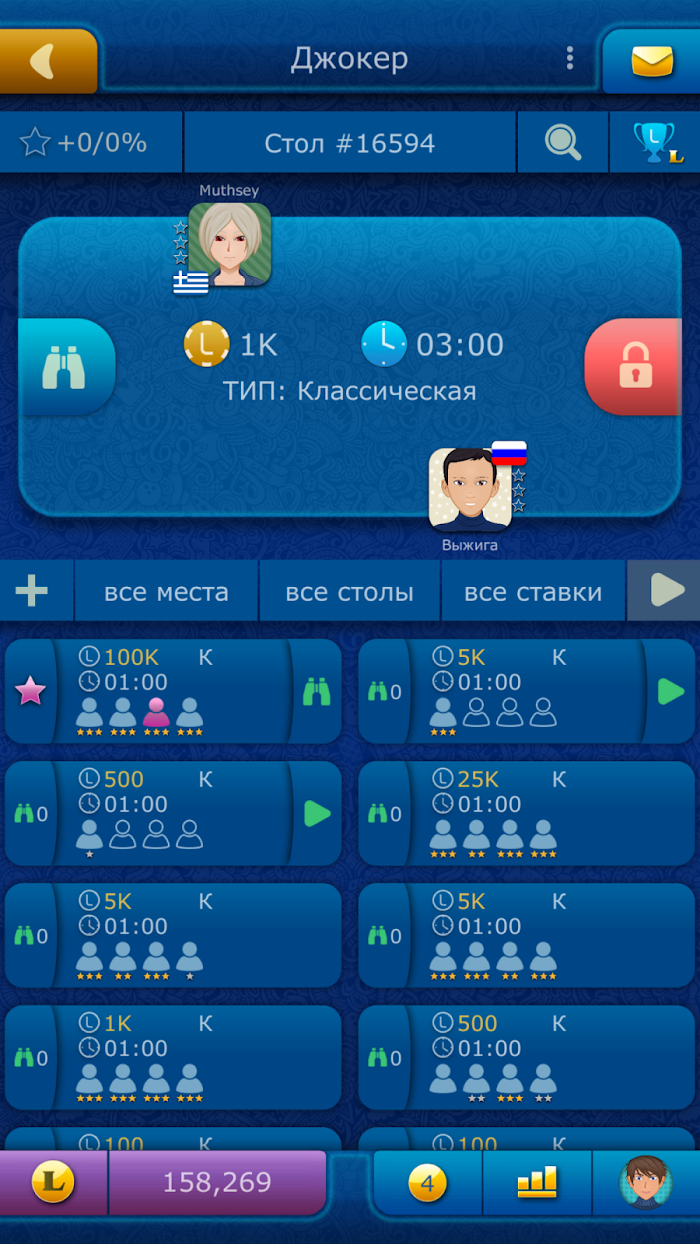Viewport: 700px width, 1244px height.
Task: Open the three-dot overflow menu
Action: coord(570,58)
